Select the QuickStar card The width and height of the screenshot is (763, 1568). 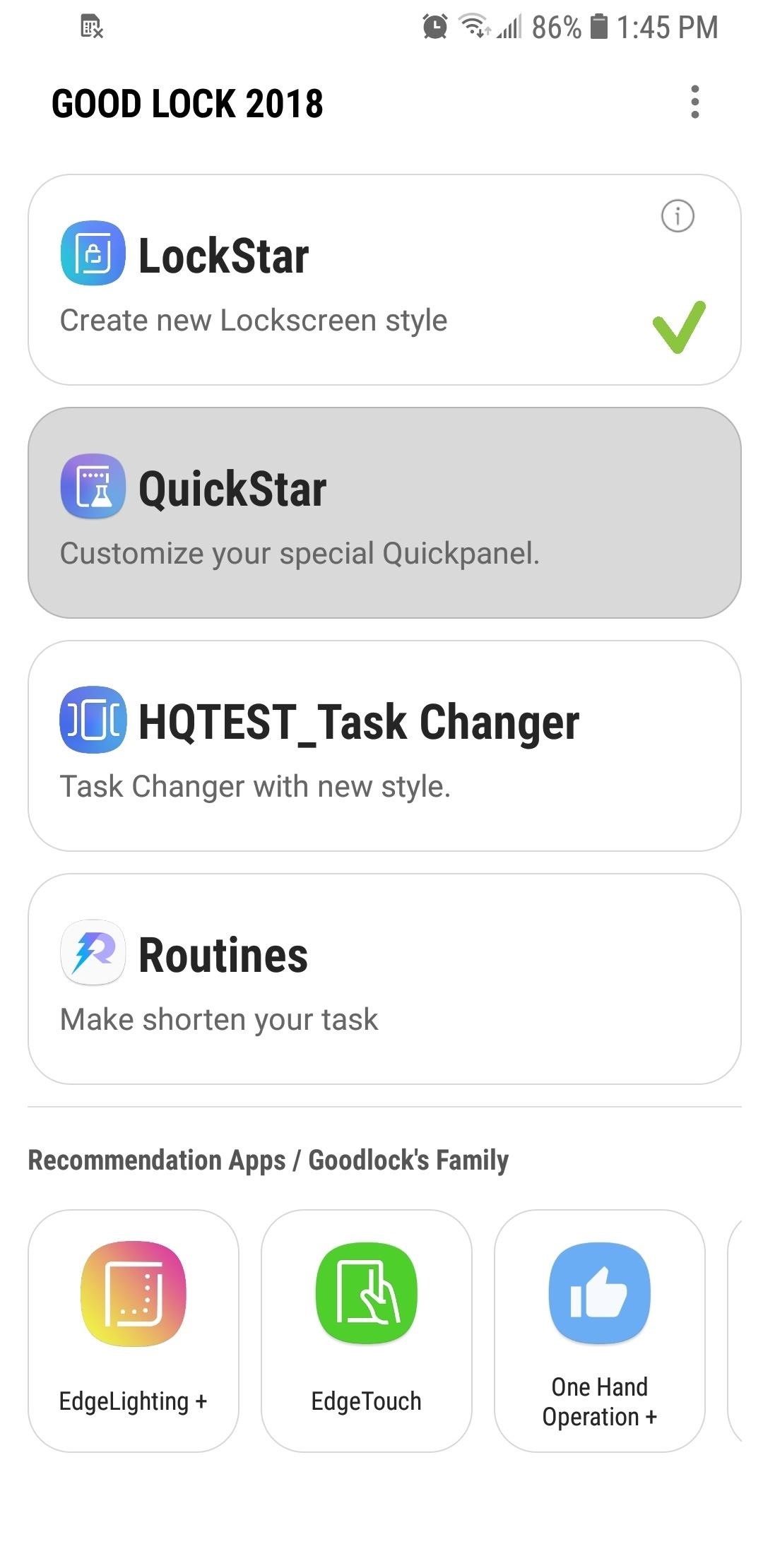coord(381,511)
